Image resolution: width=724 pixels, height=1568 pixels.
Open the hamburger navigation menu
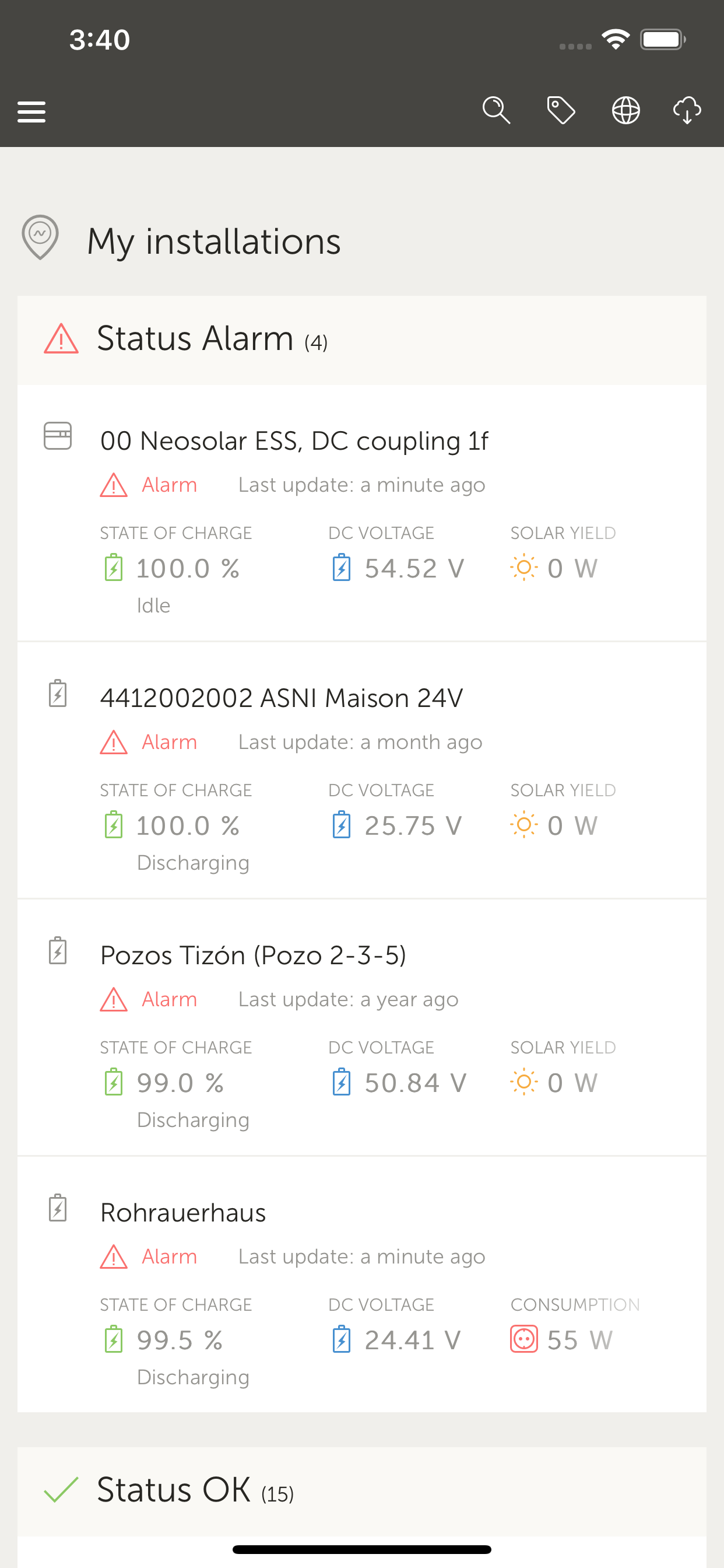click(x=31, y=111)
